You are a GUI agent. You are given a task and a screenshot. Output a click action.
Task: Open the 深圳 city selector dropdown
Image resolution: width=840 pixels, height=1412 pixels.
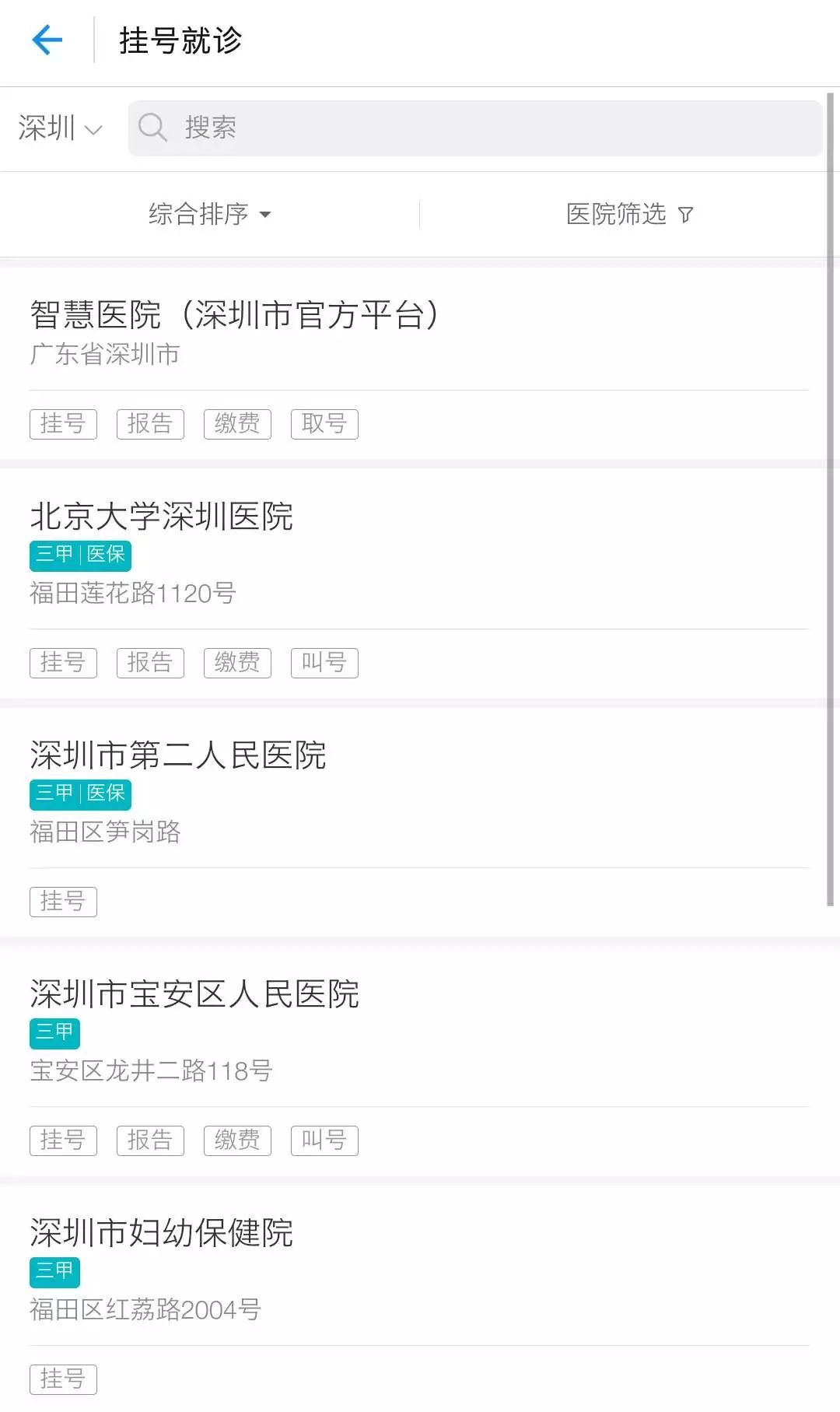click(x=58, y=128)
